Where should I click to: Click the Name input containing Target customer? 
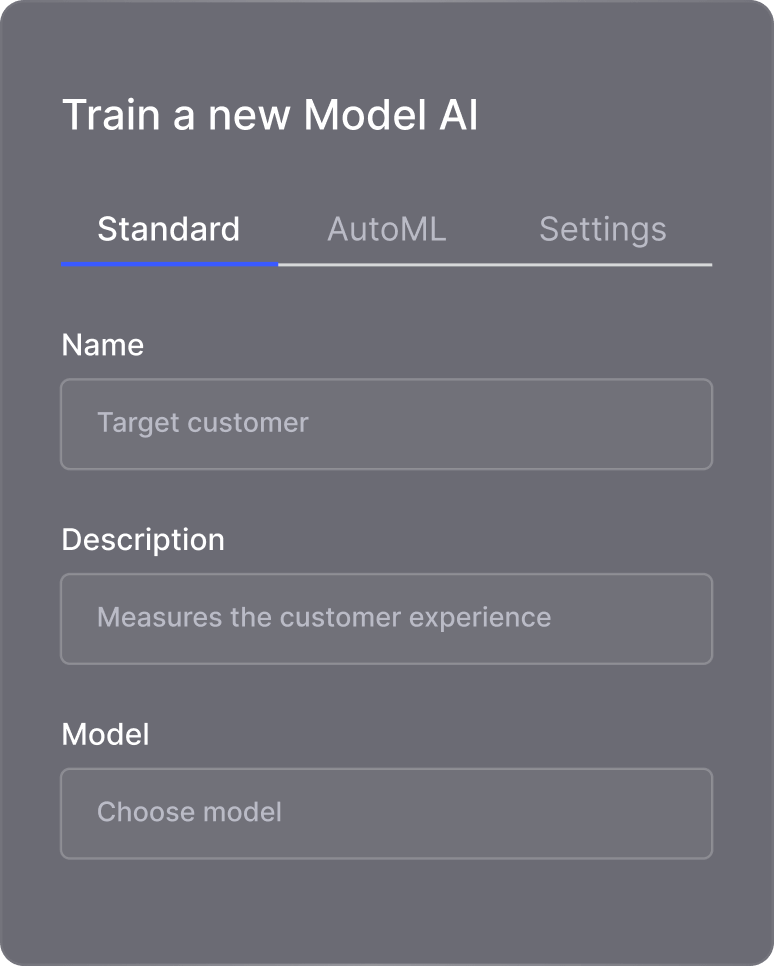click(x=386, y=424)
